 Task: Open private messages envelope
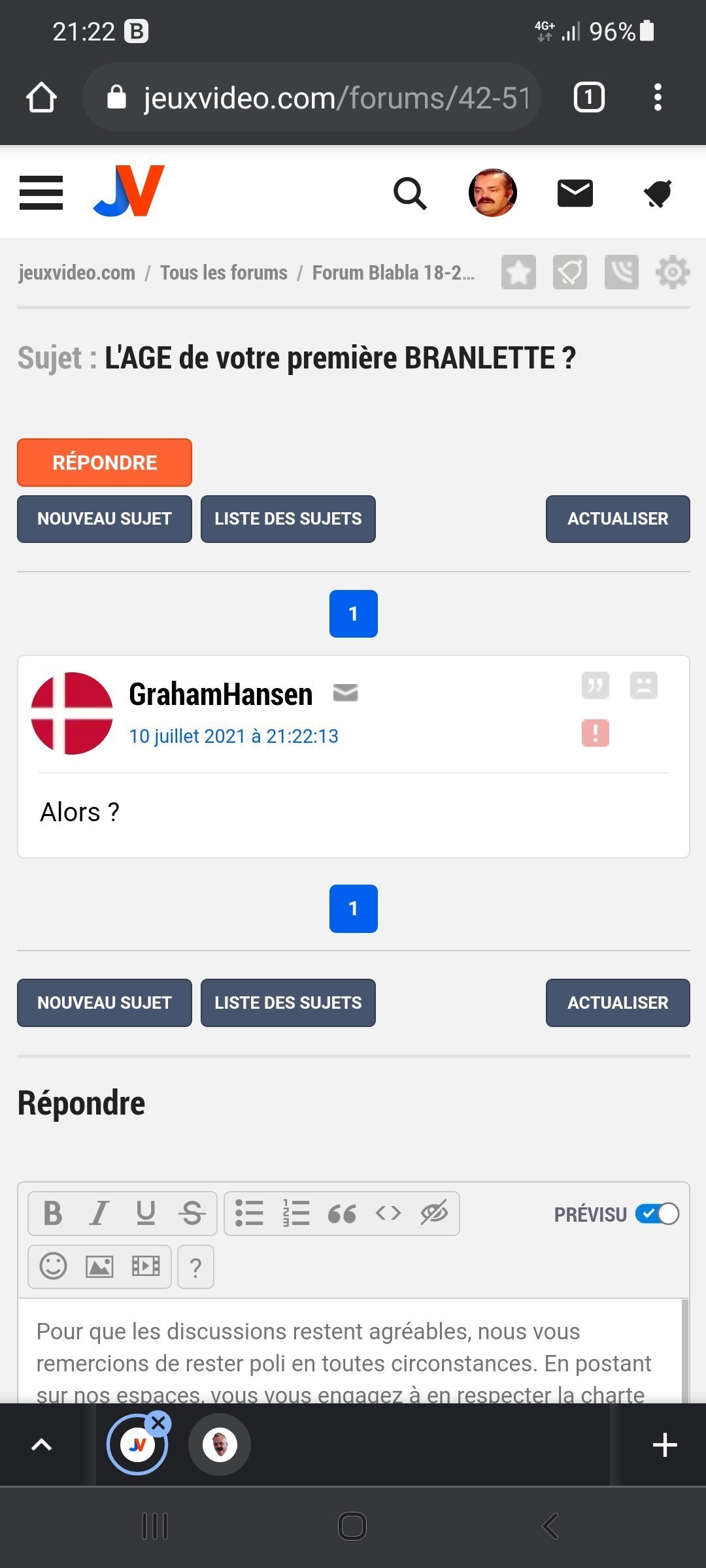[575, 193]
